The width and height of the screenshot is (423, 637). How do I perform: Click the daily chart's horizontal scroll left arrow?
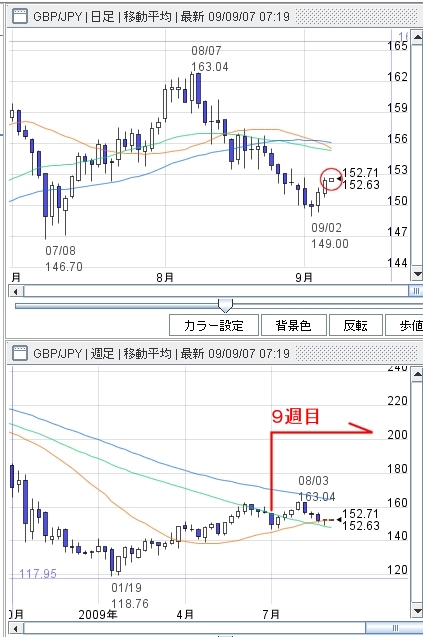[16, 291]
